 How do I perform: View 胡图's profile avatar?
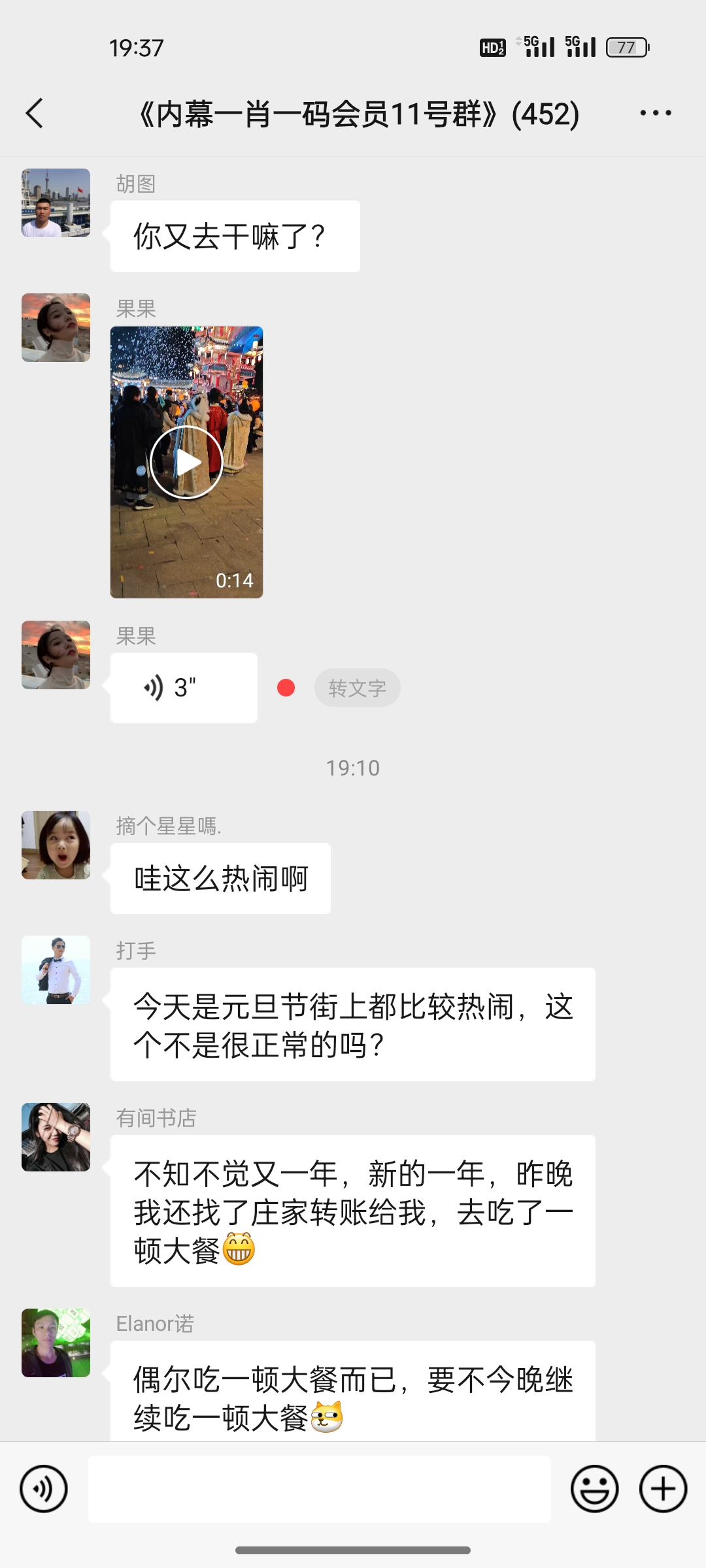(56, 203)
